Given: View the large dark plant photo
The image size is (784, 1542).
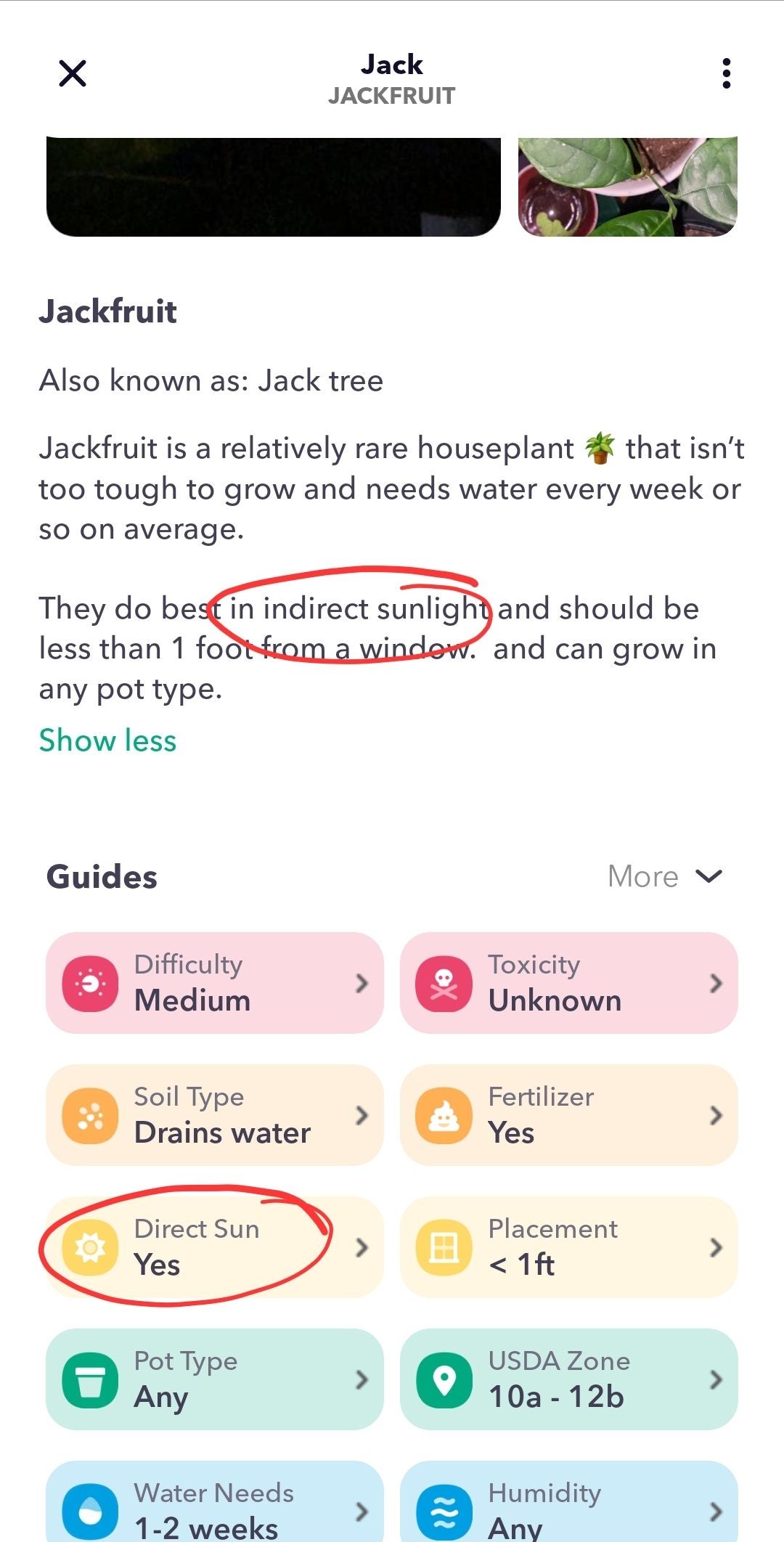Looking at the screenshot, I should (x=273, y=187).
